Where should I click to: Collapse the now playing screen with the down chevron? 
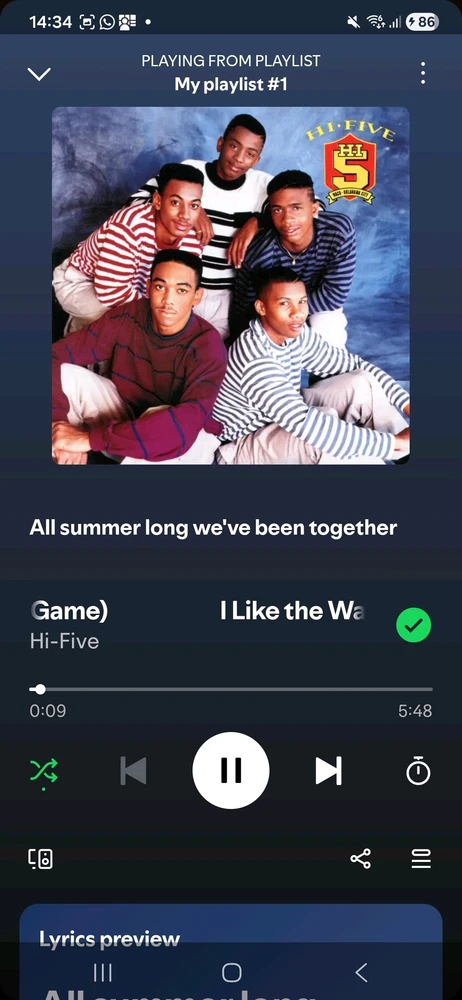coord(39,74)
